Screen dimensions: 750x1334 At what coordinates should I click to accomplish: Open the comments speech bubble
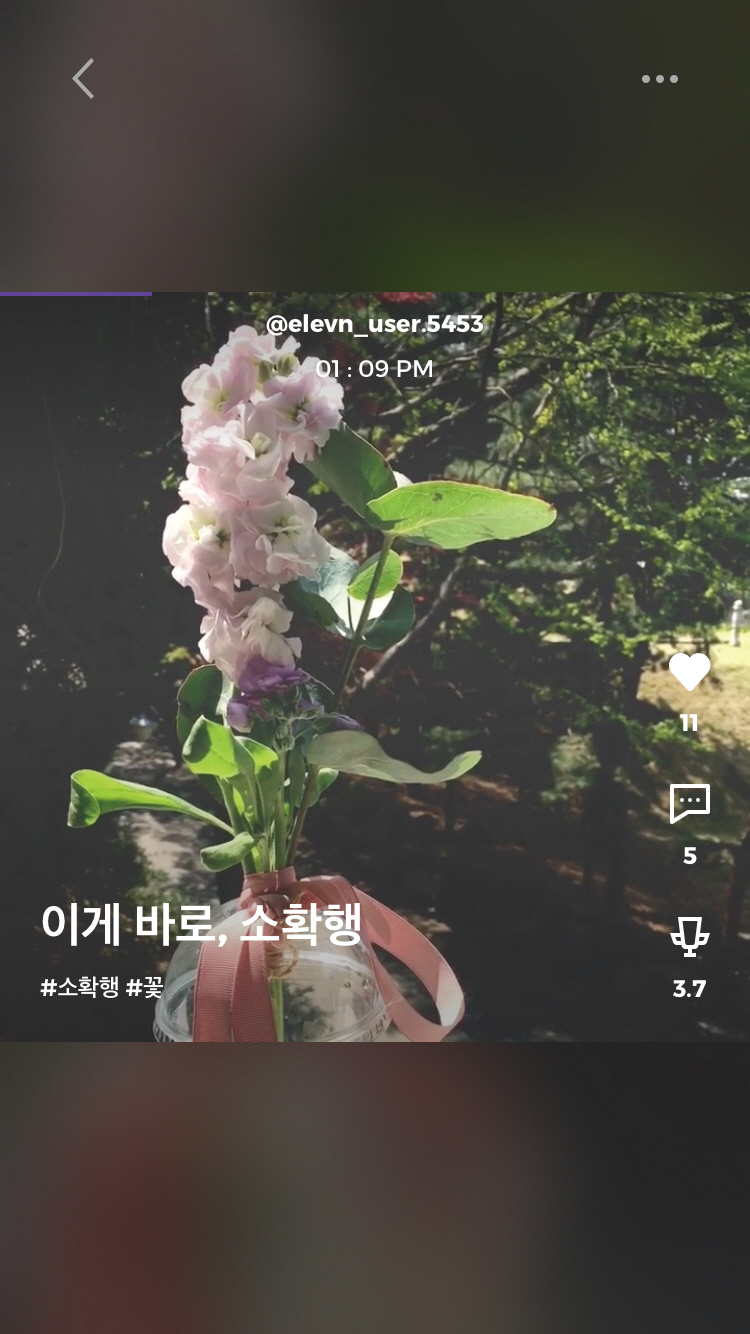[689, 803]
